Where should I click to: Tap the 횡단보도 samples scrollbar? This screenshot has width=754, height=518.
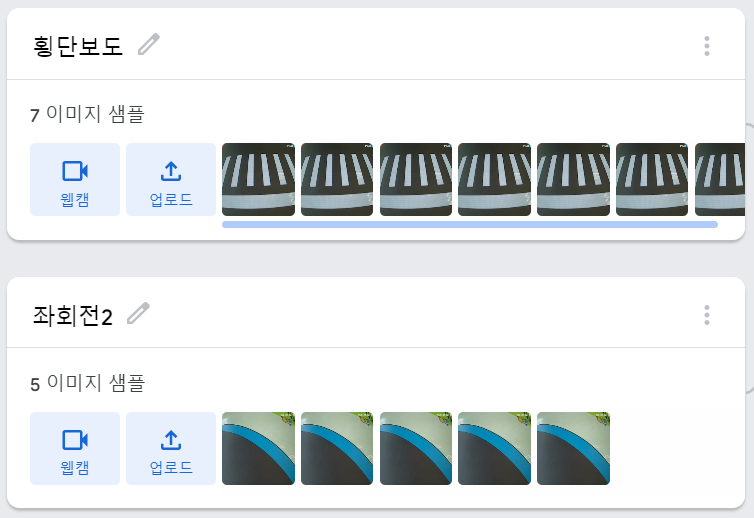(469, 224)
